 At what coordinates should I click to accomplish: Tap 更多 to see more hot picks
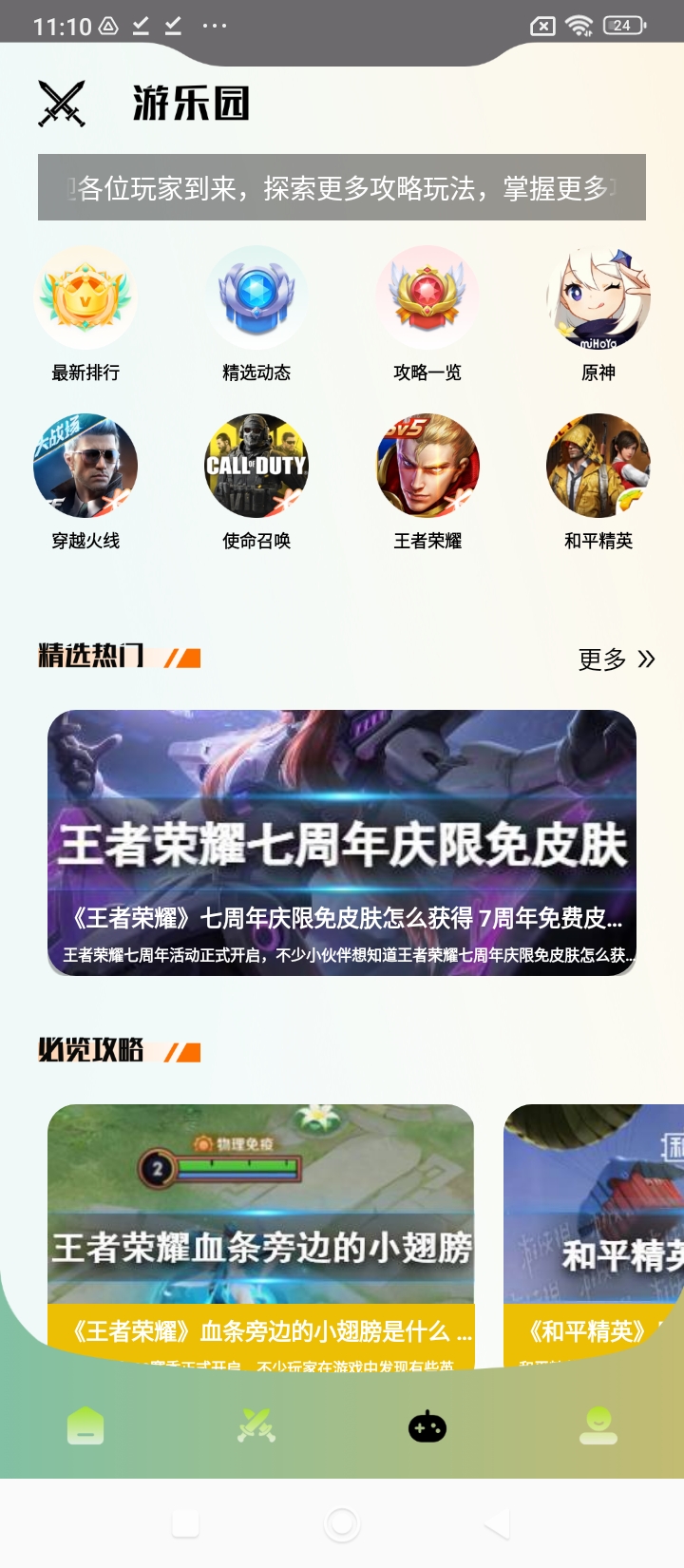point(617,659)
